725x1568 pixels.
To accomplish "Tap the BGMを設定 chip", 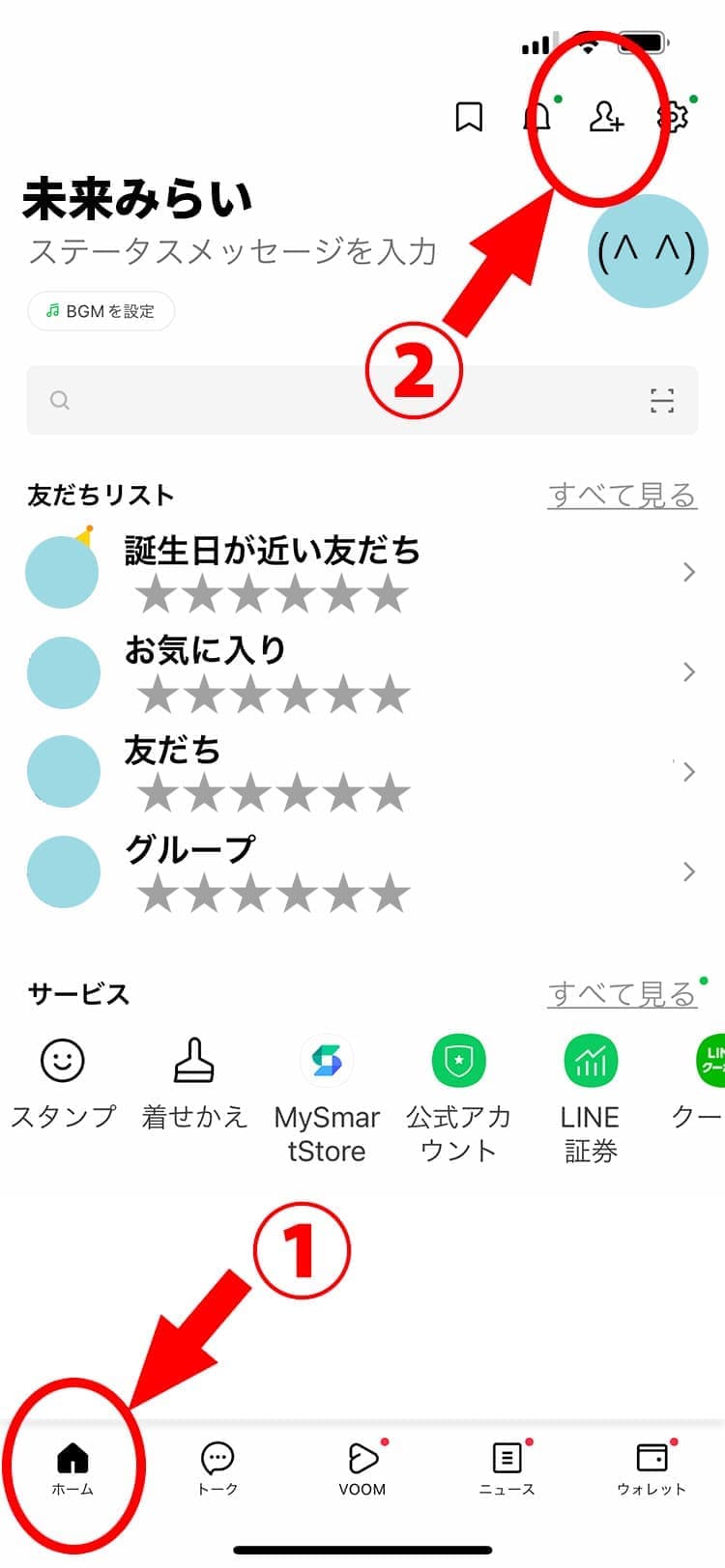I will [101, 311].
